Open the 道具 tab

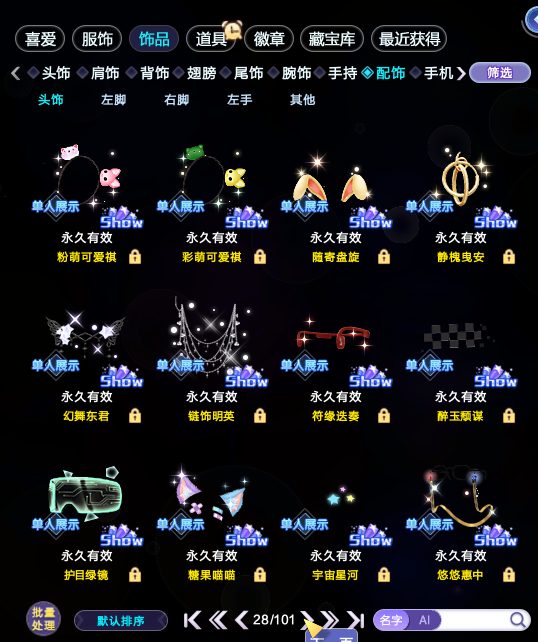pos(210,39)
